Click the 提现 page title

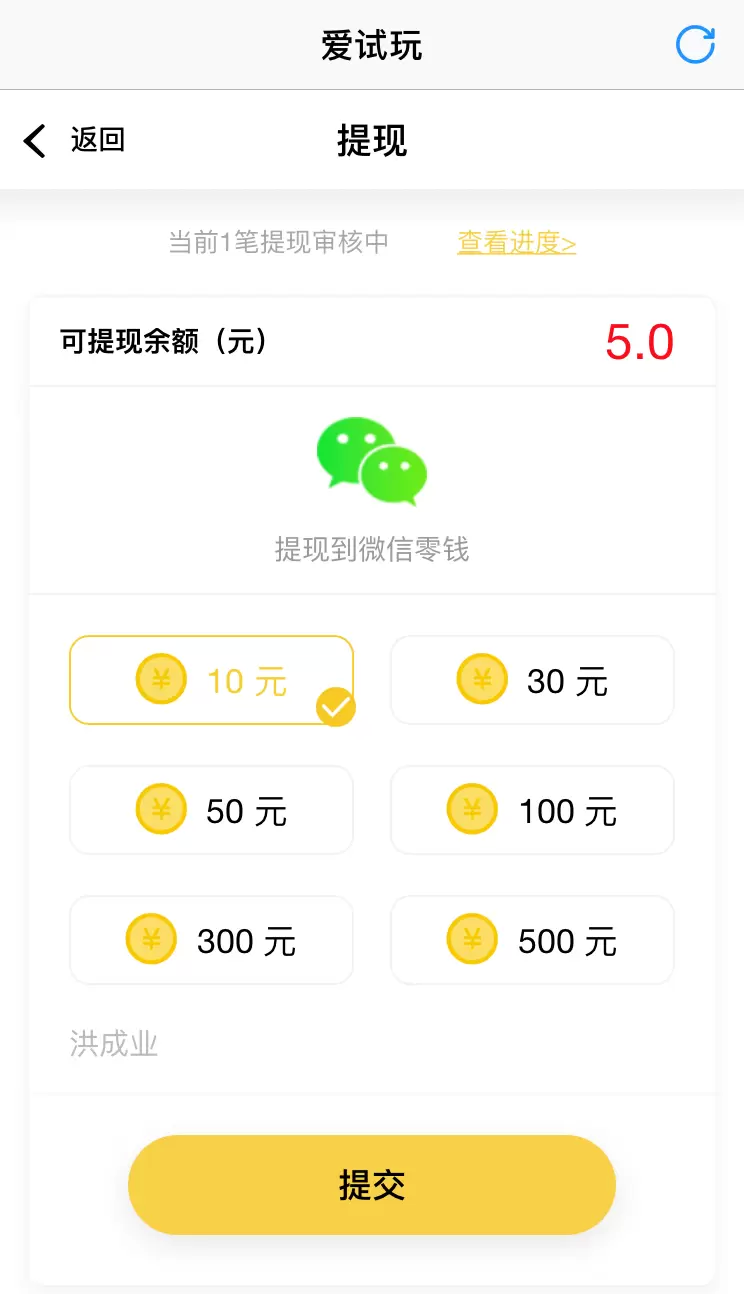coord(371,140)
